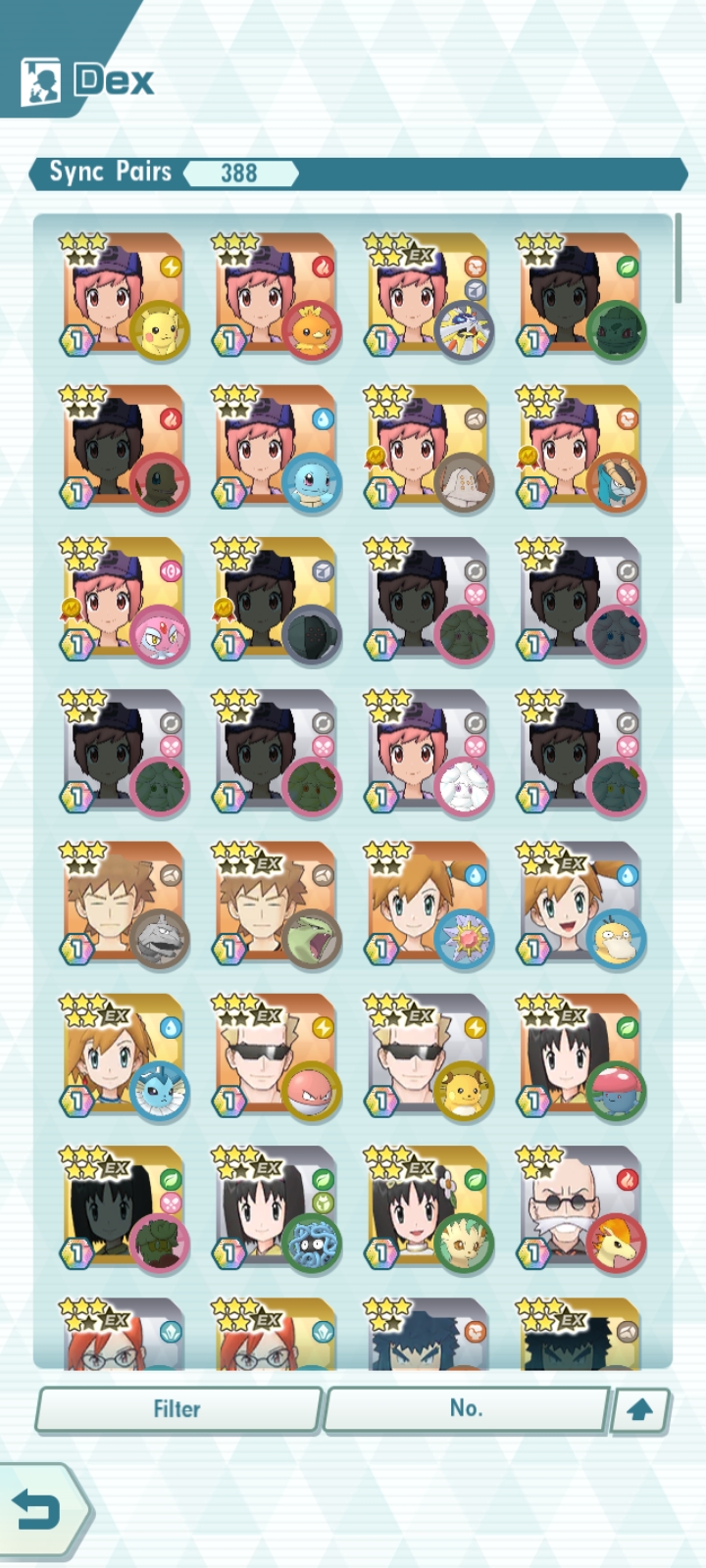This screenshot has height=1568, width=706.
Task: View the sync pair with pink Latias
Action: 125,600
